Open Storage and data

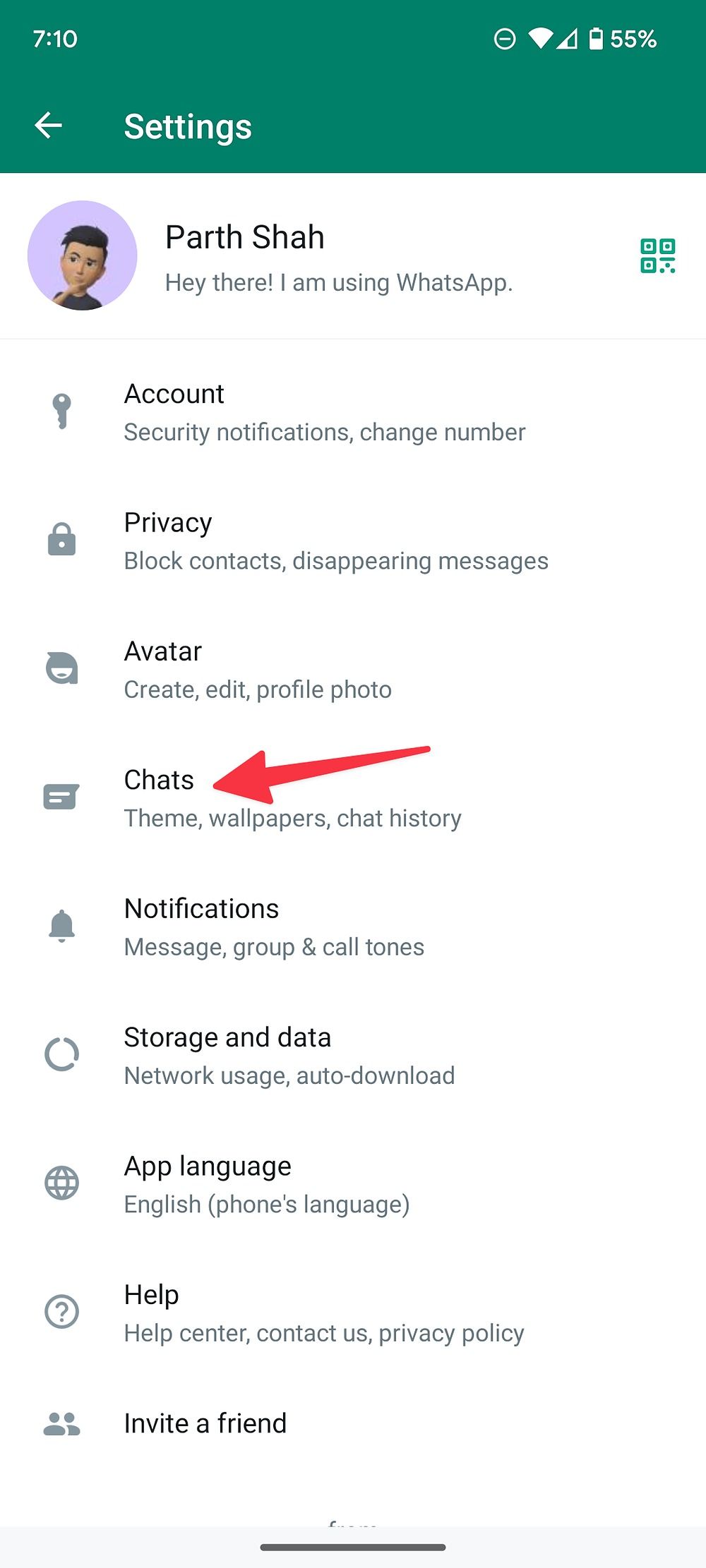point(353,1056)
